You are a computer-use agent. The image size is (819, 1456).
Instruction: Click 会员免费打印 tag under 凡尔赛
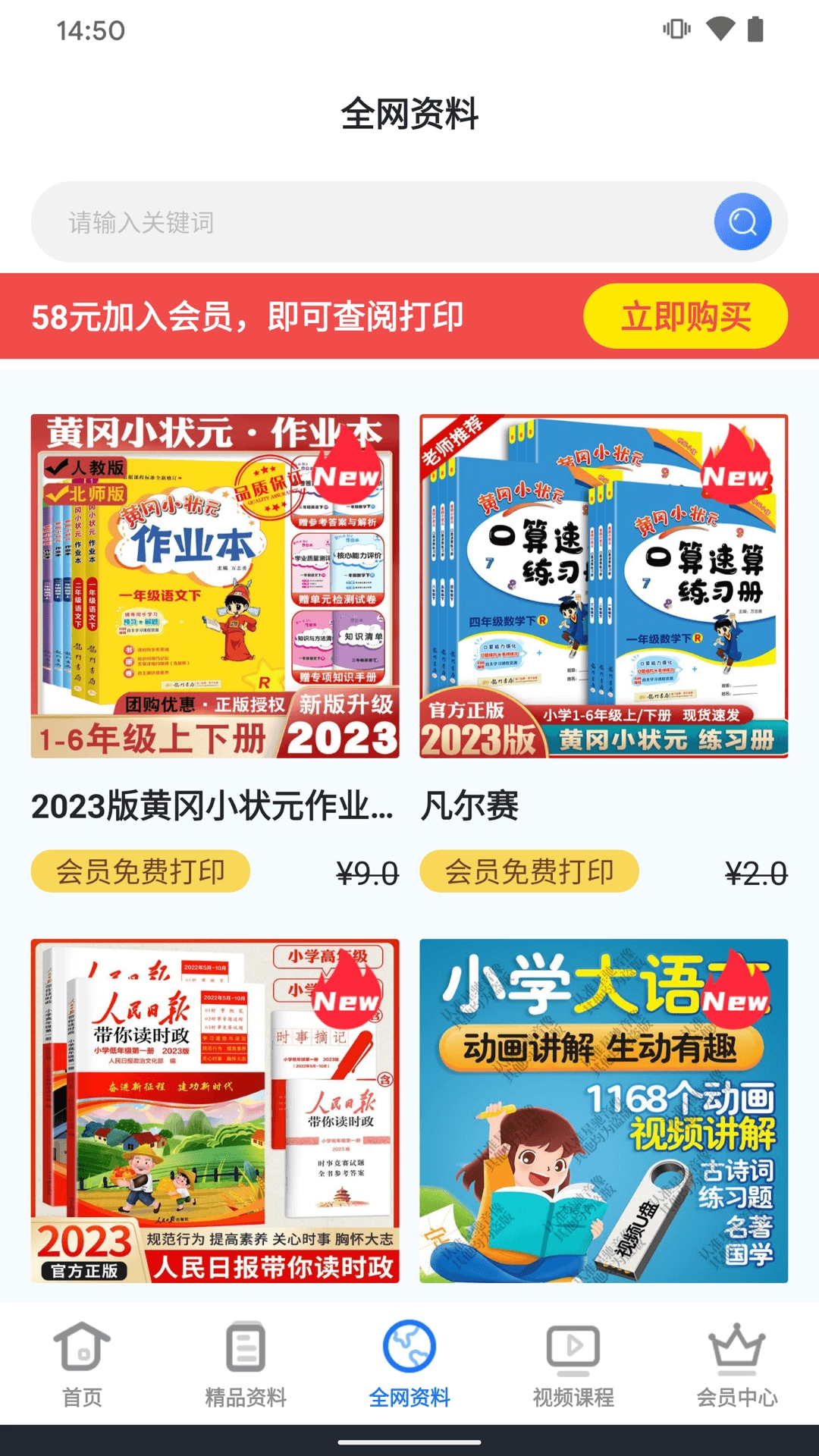click(x=528, y=872)
